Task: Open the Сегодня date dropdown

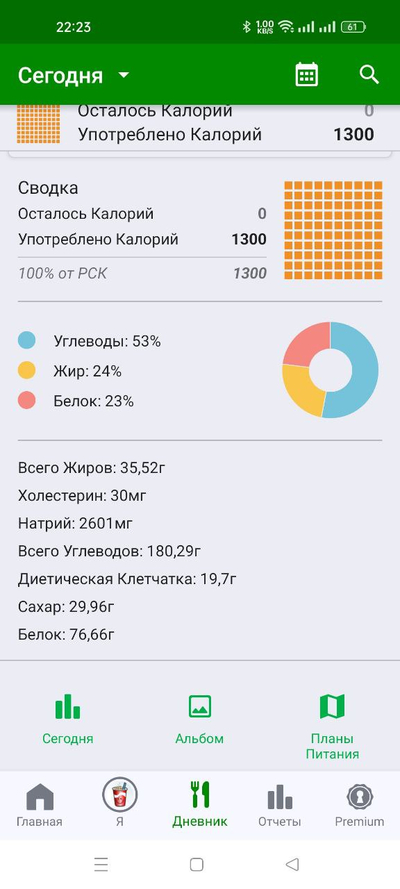Action: (74, 75)
